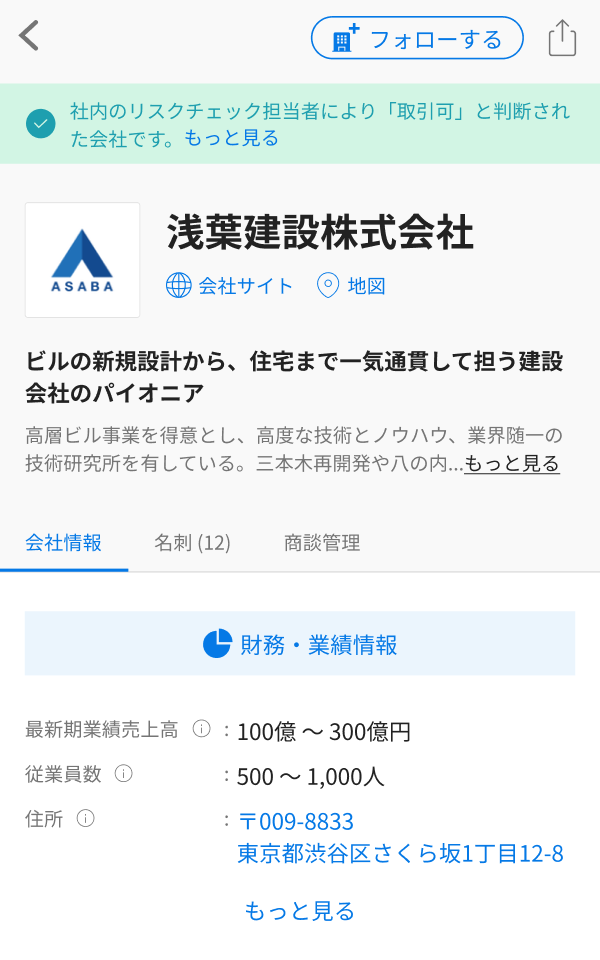Tap the フォローする button
Viewport: 600px width, 960px height.
(x=418, y=38)
